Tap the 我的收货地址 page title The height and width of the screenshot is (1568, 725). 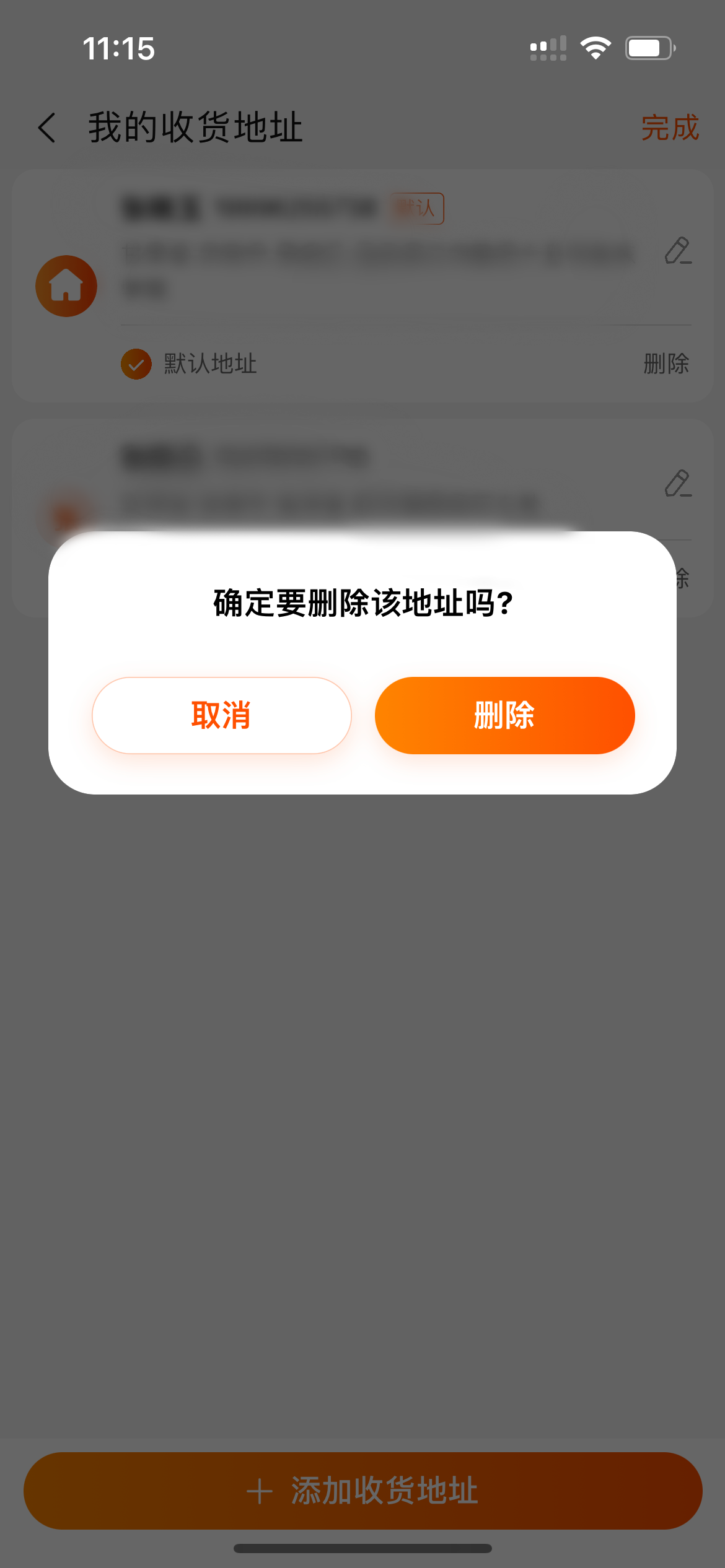tap(195, 126)
